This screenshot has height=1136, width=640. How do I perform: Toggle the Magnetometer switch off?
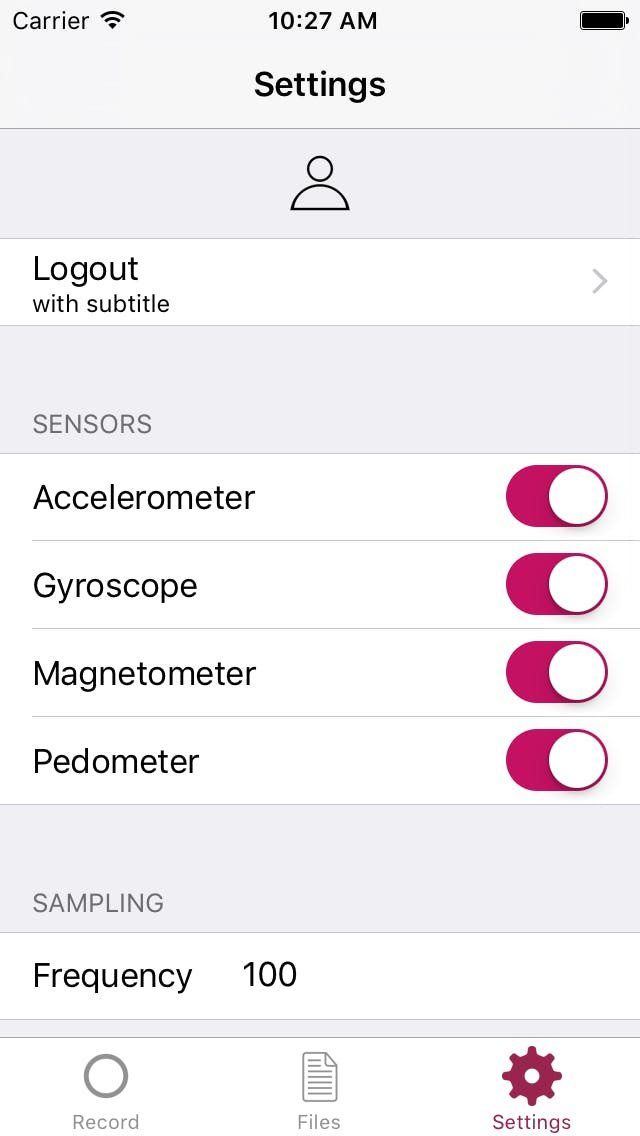tap(557, 672)
